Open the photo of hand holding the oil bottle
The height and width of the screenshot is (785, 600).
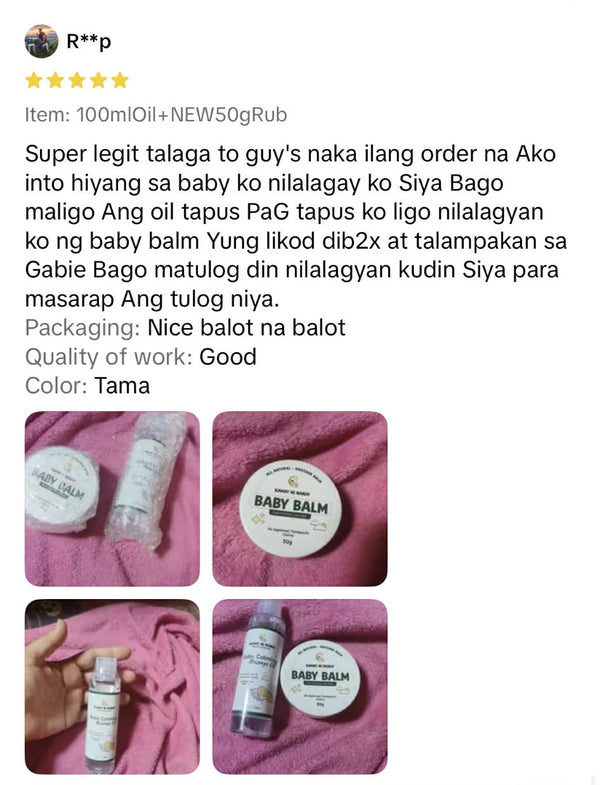[112, 685]
